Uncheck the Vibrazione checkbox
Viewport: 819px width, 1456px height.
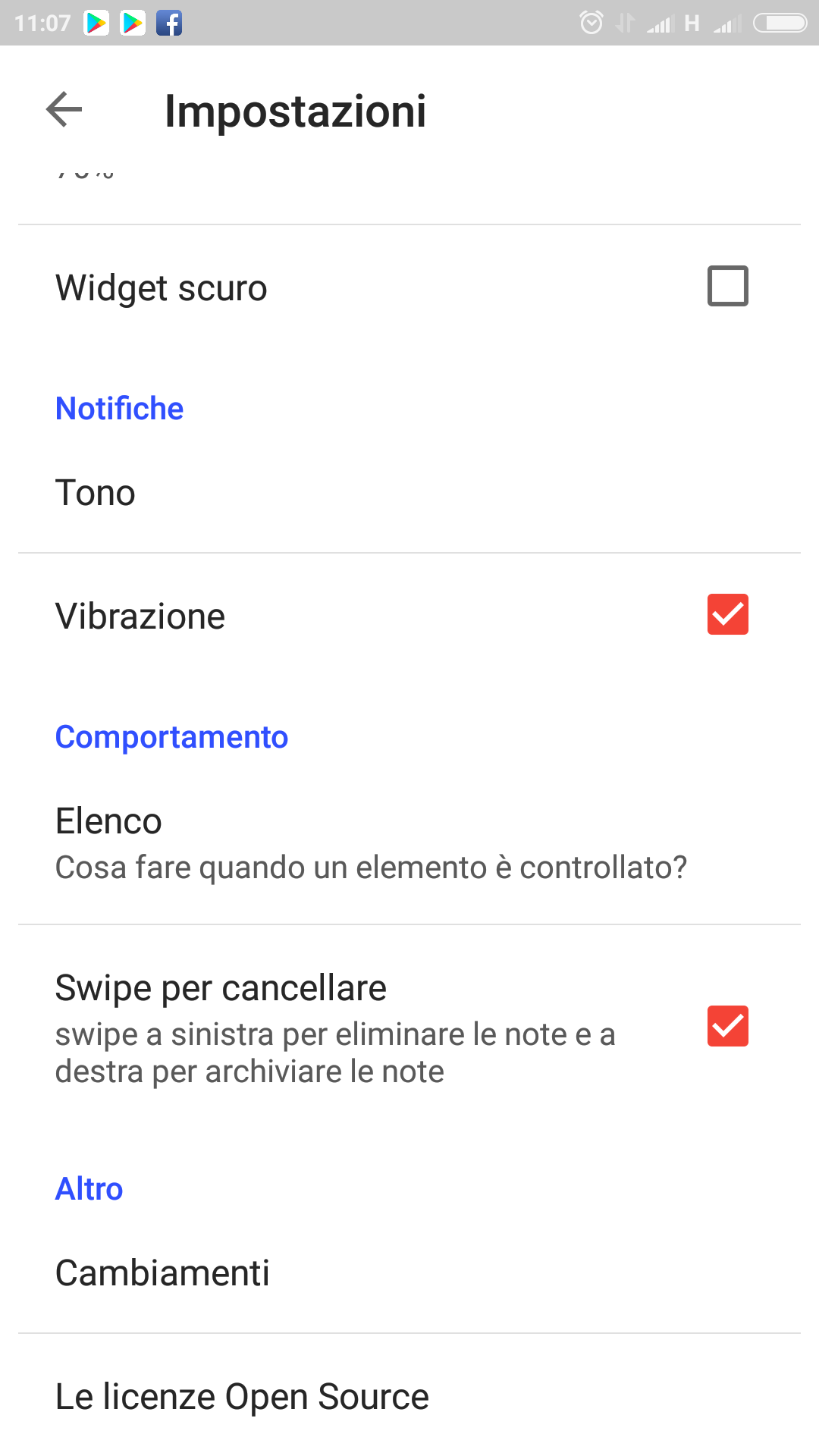coord(727,614)
